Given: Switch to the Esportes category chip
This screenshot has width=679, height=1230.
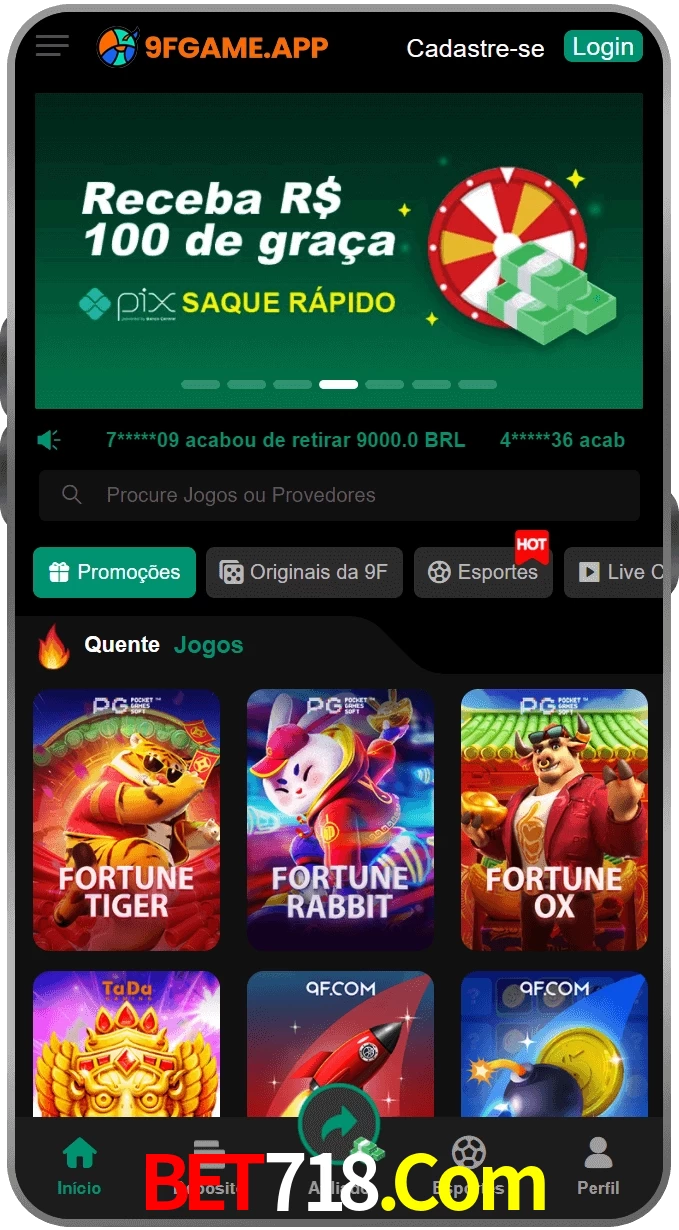Looking at the screenshot, I should pyautogui.click(x=483, y=572).
